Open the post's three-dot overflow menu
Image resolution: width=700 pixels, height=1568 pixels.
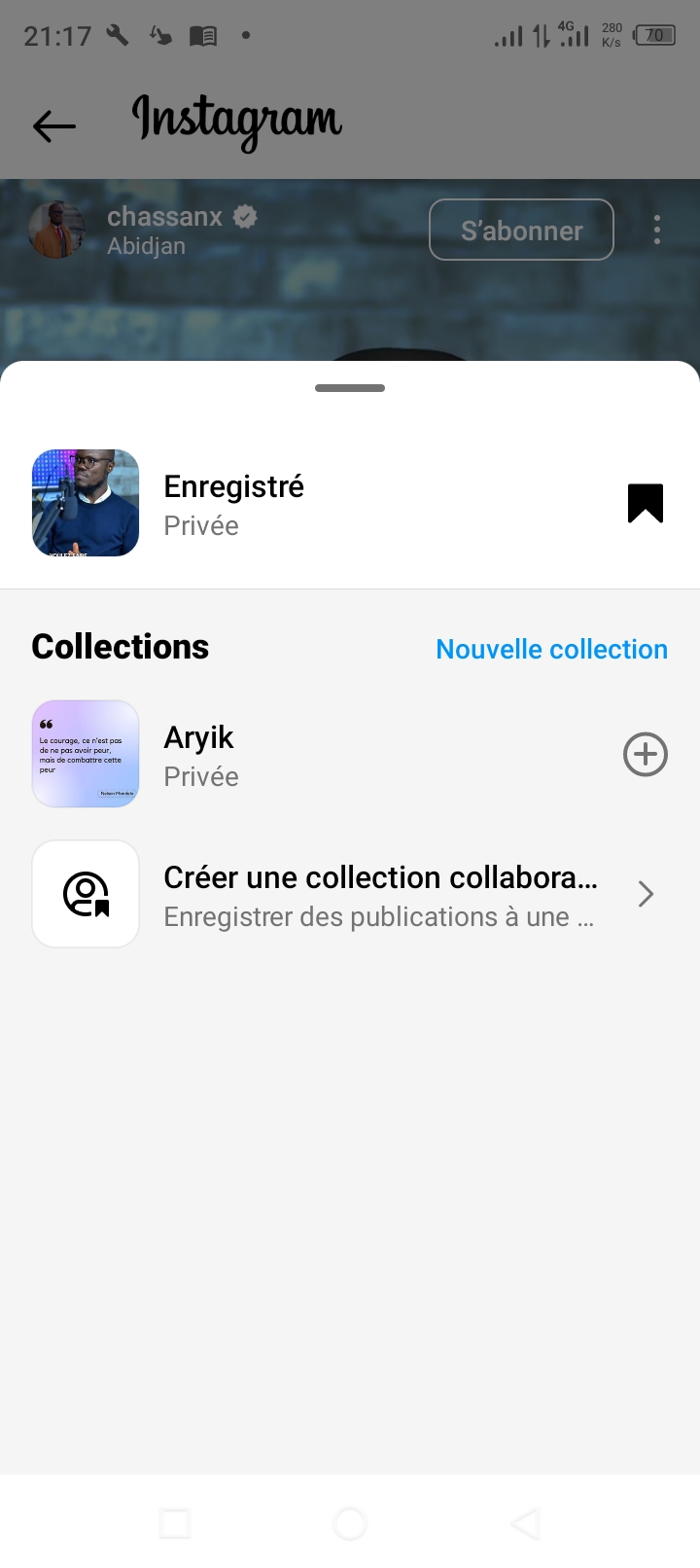pos(657,230)
